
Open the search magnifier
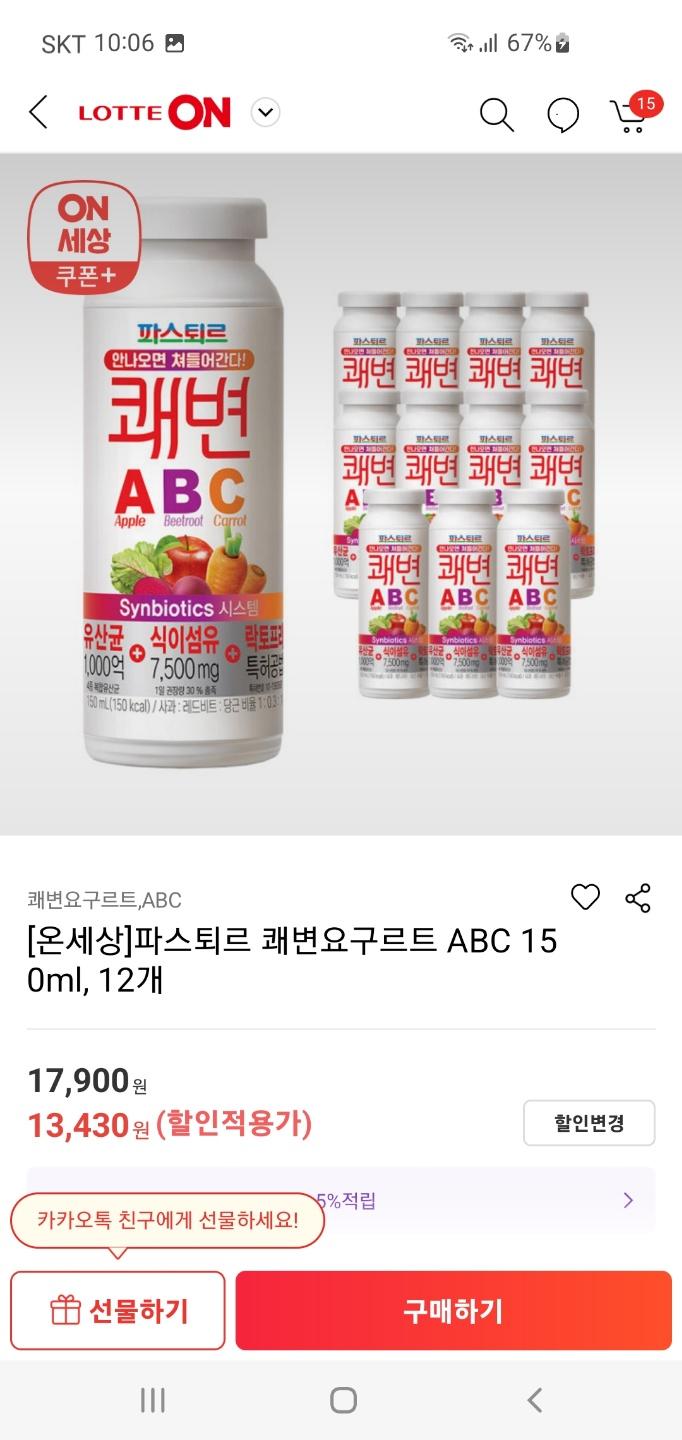click(x=496, y=115)
